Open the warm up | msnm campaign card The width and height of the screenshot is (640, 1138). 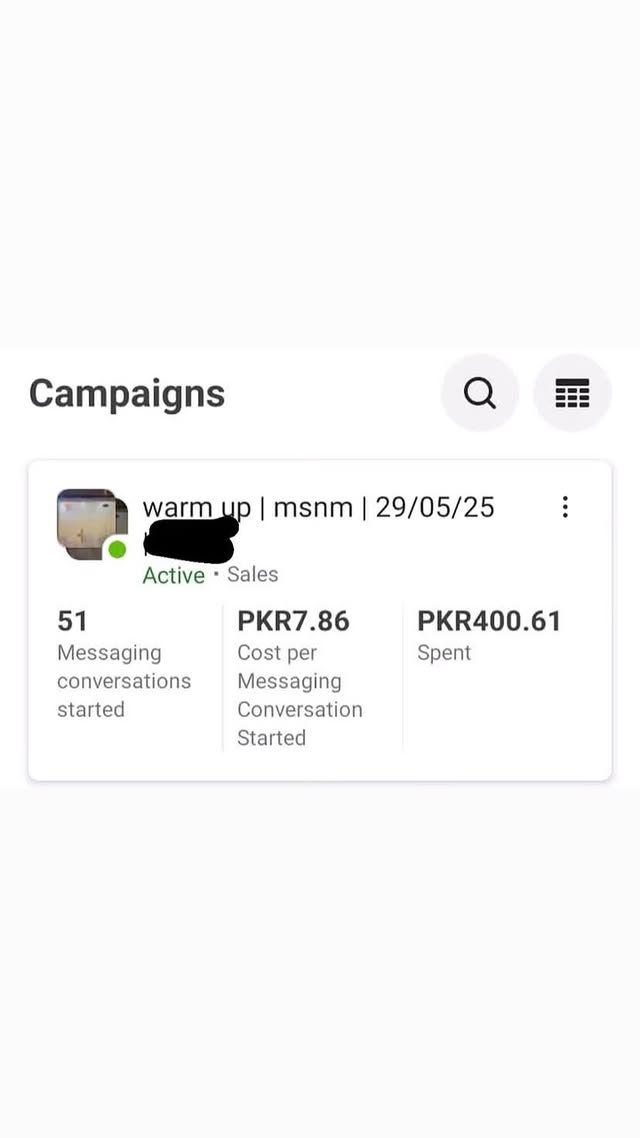click(x=319, y=508)
